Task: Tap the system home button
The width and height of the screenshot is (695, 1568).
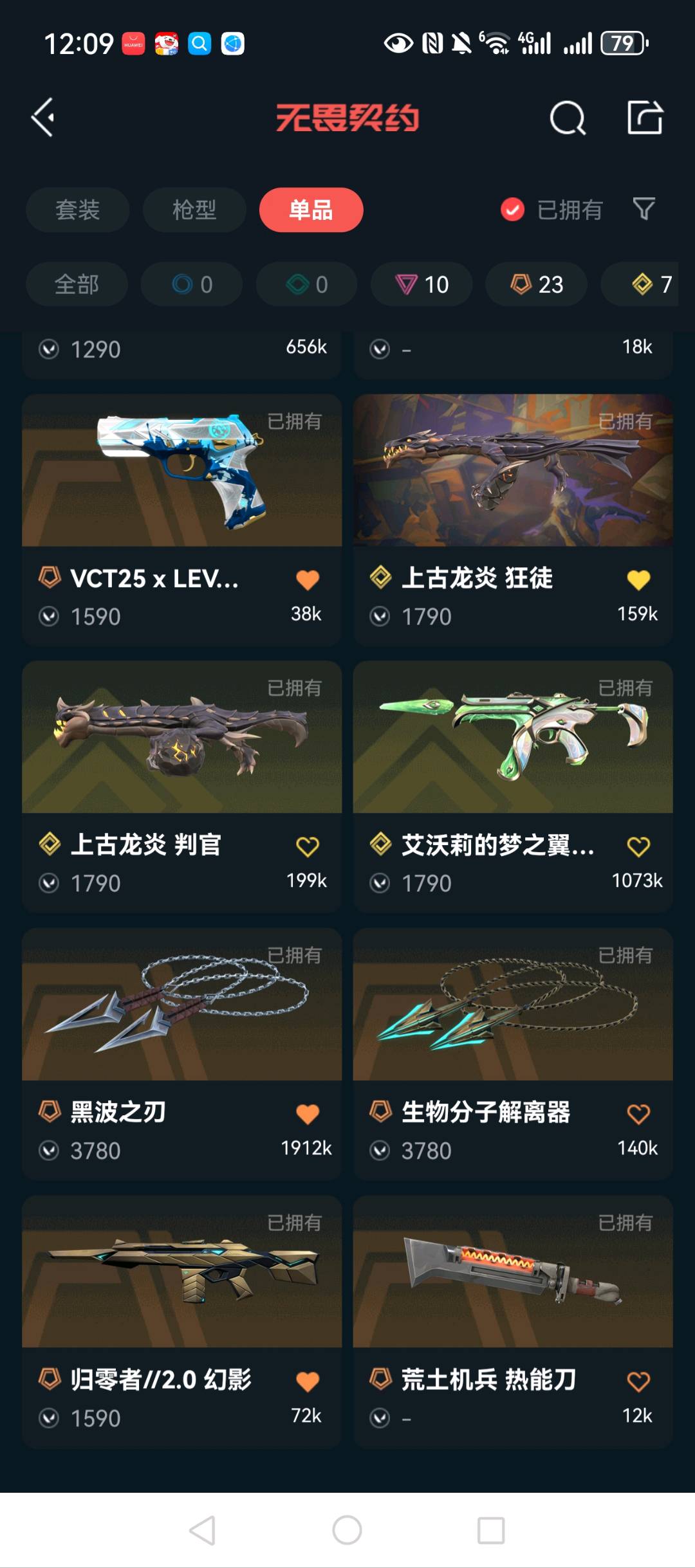Action: coord(347,1530)
